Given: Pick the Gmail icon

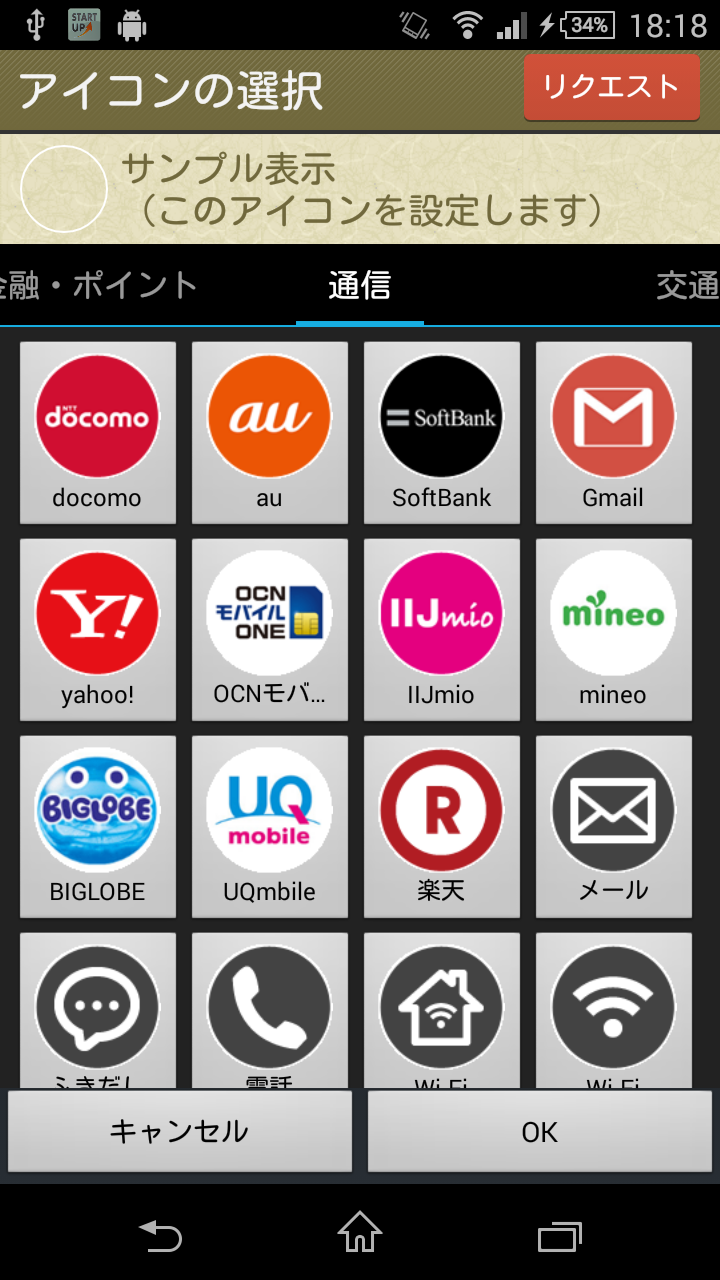Looking at the screenshot, I should pyautogui.click(x=613, y=415).
